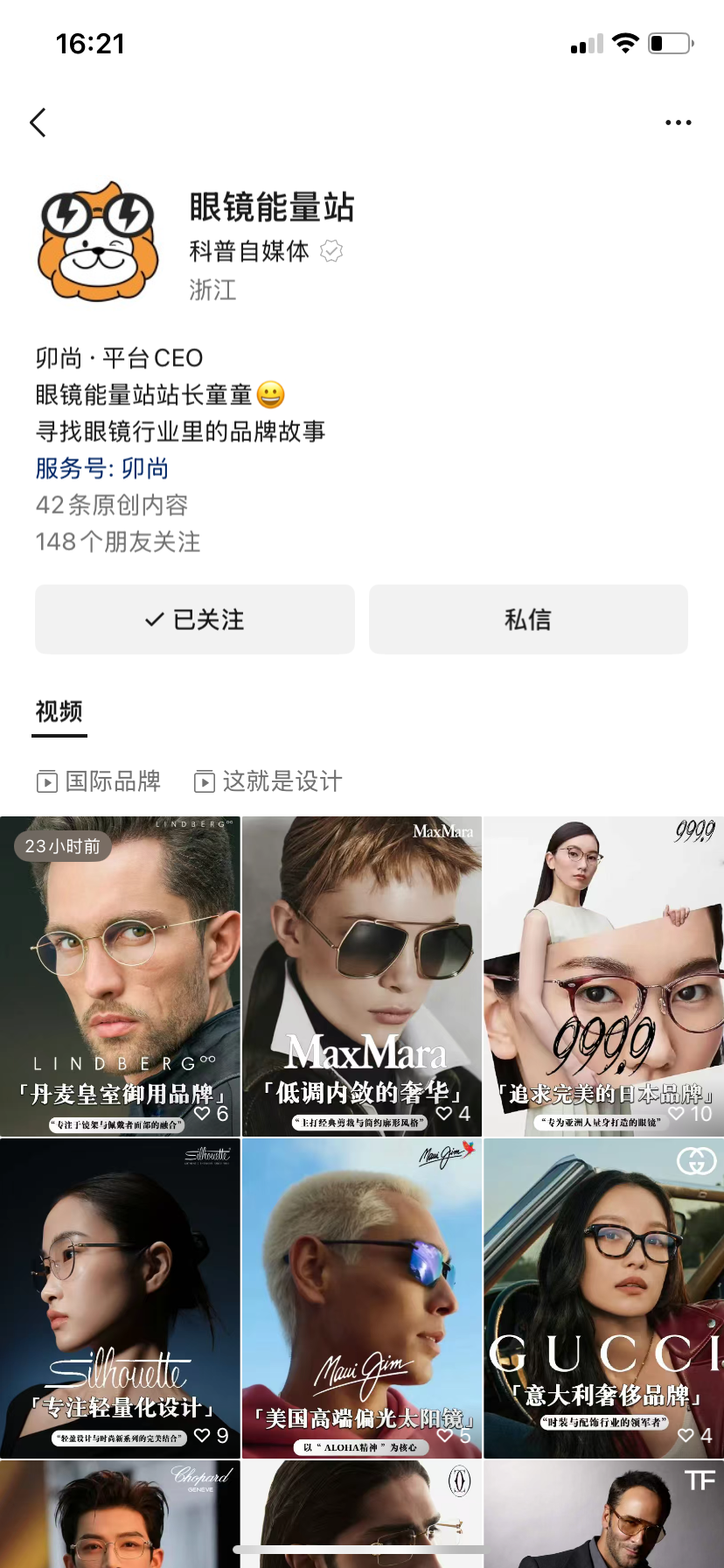
Task: Play the MaxMara 低调内敛的奢华 video
Action: (x=362, y=976)
